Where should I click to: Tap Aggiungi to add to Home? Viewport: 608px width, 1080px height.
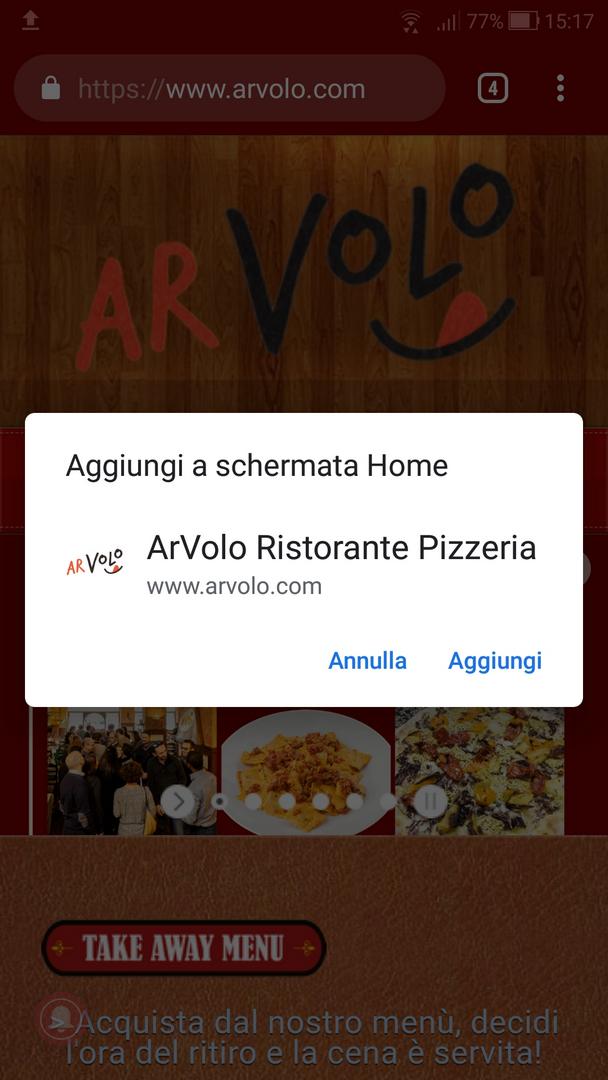coord(494,661)
